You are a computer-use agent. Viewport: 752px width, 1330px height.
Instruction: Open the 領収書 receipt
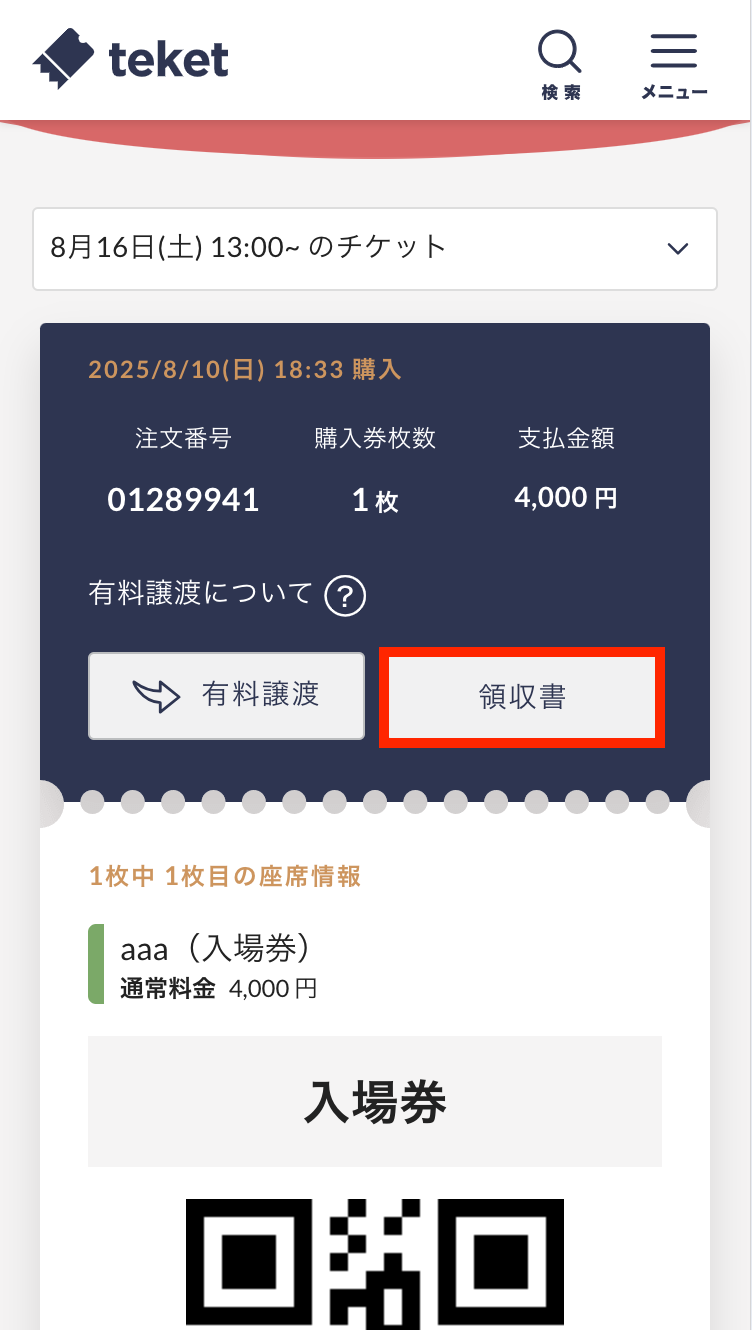point(522,697)
